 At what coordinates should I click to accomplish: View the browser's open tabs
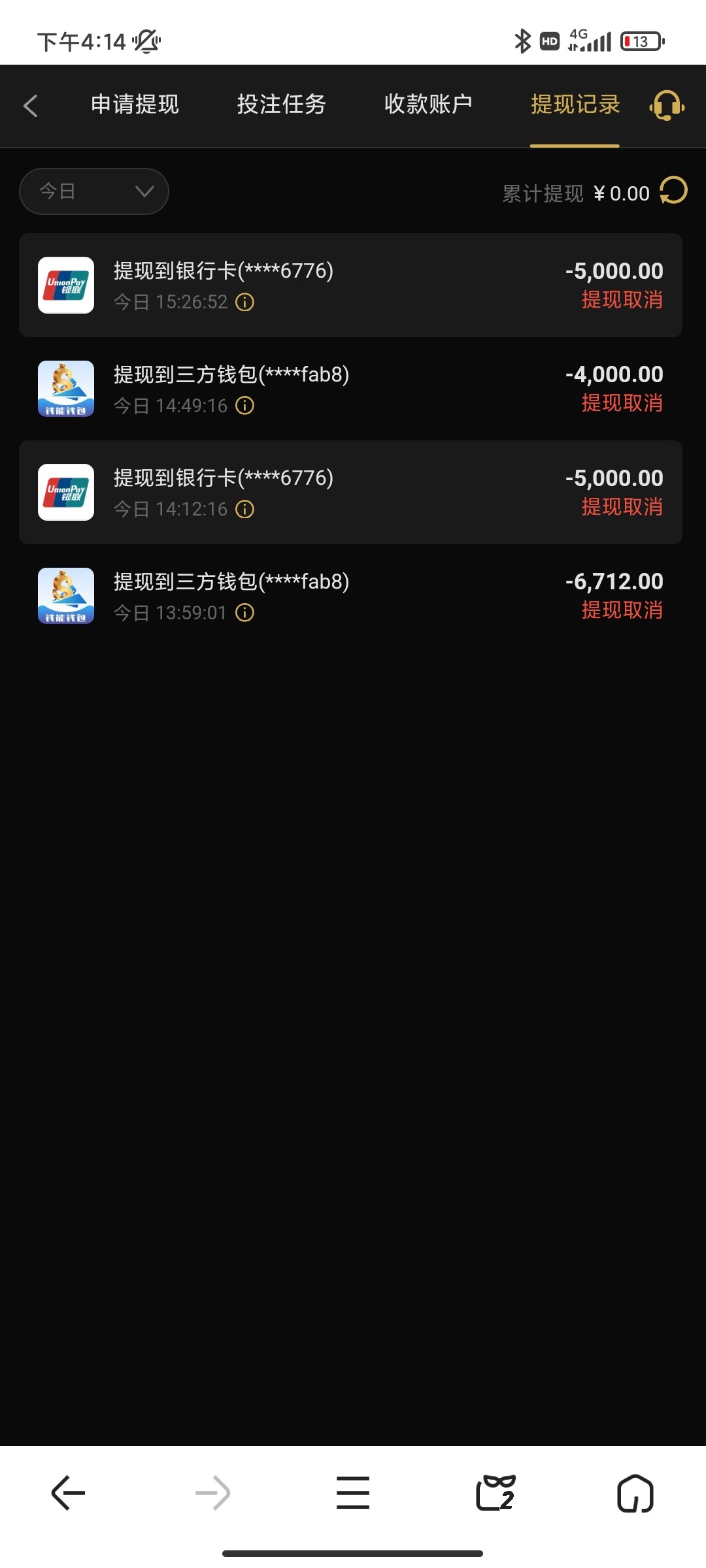point(496,1493)
